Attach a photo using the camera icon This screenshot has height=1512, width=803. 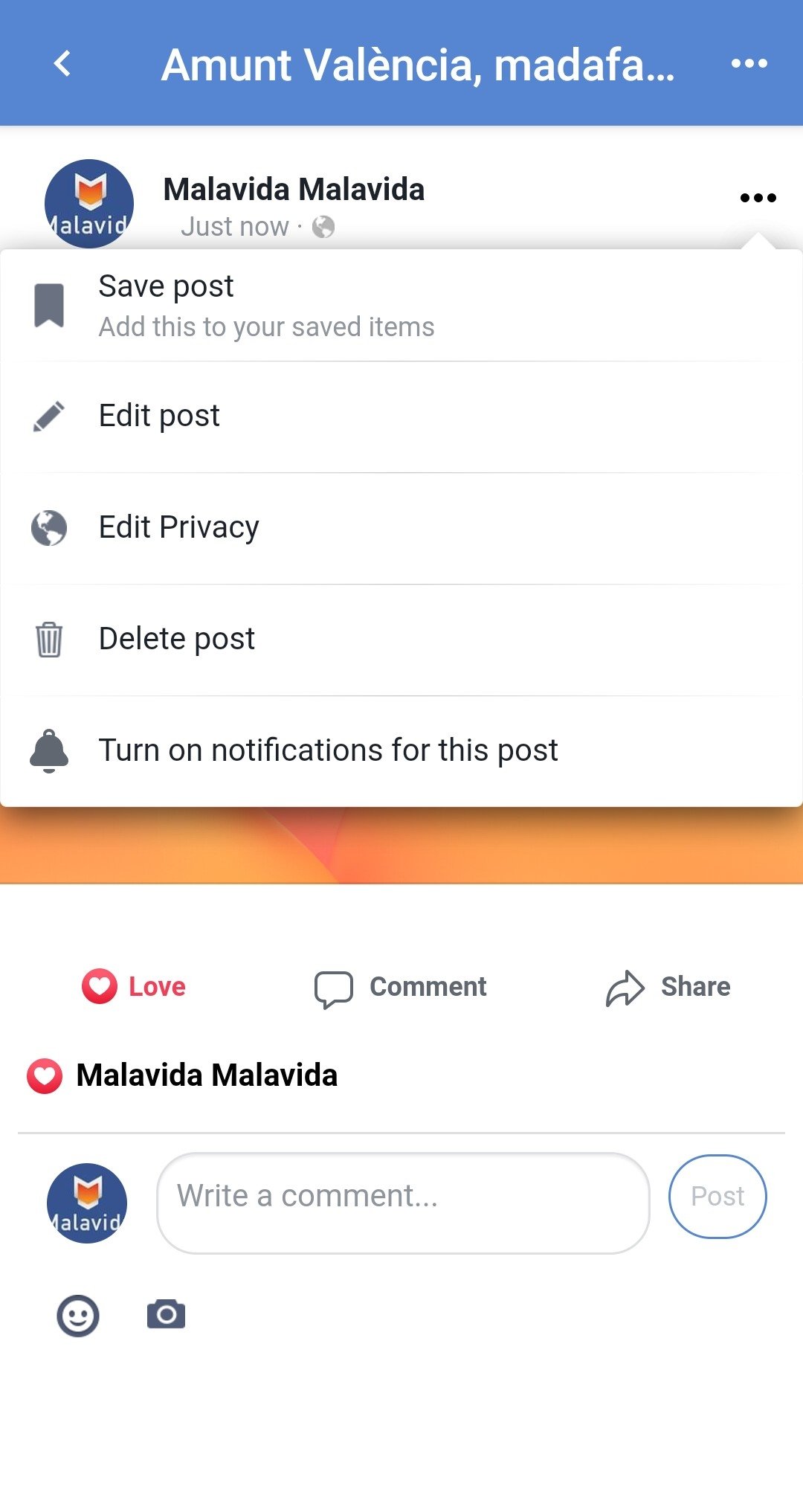(x=166, y=1314)
